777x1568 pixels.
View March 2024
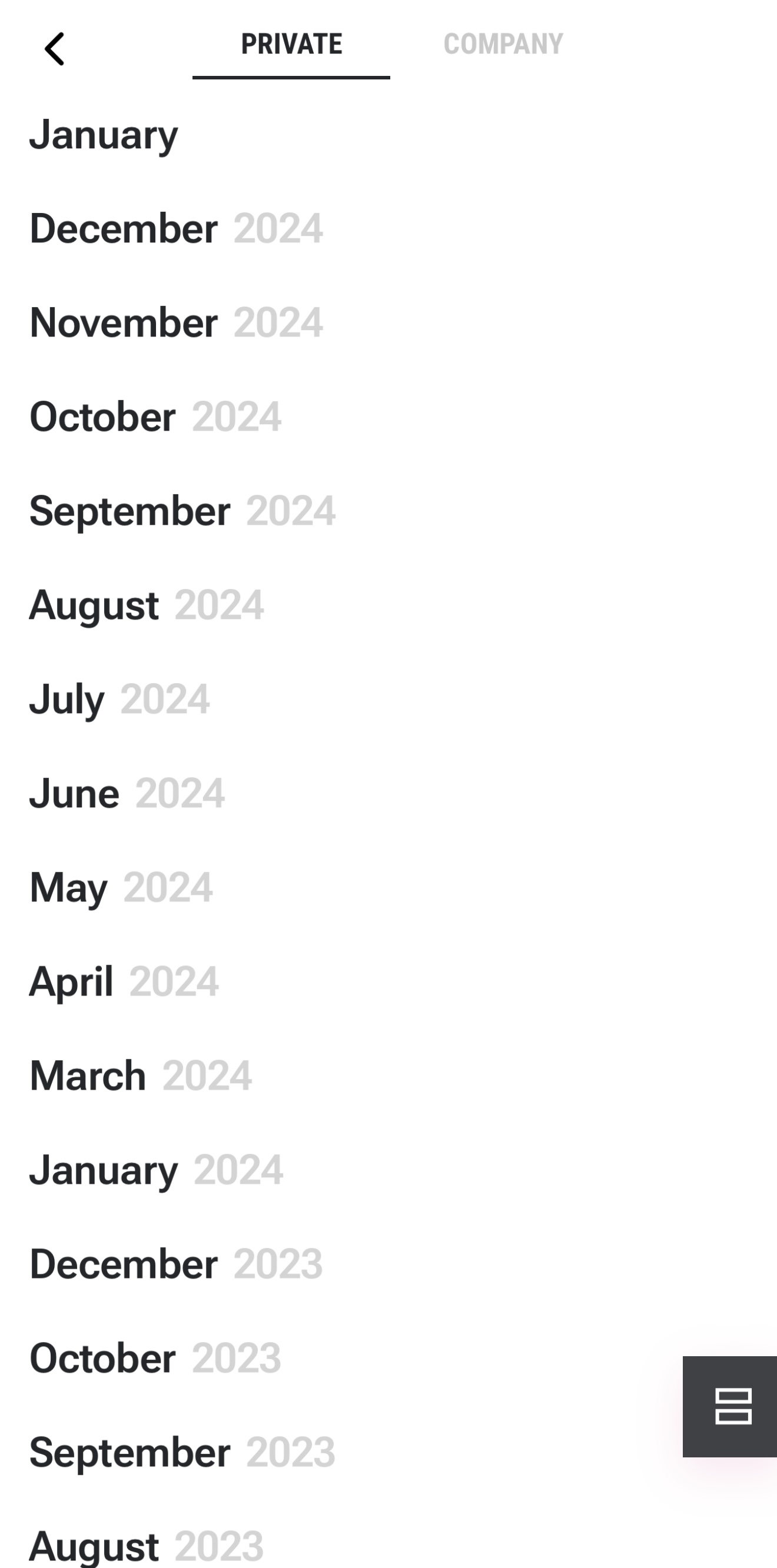click(x=140, y=1076)
